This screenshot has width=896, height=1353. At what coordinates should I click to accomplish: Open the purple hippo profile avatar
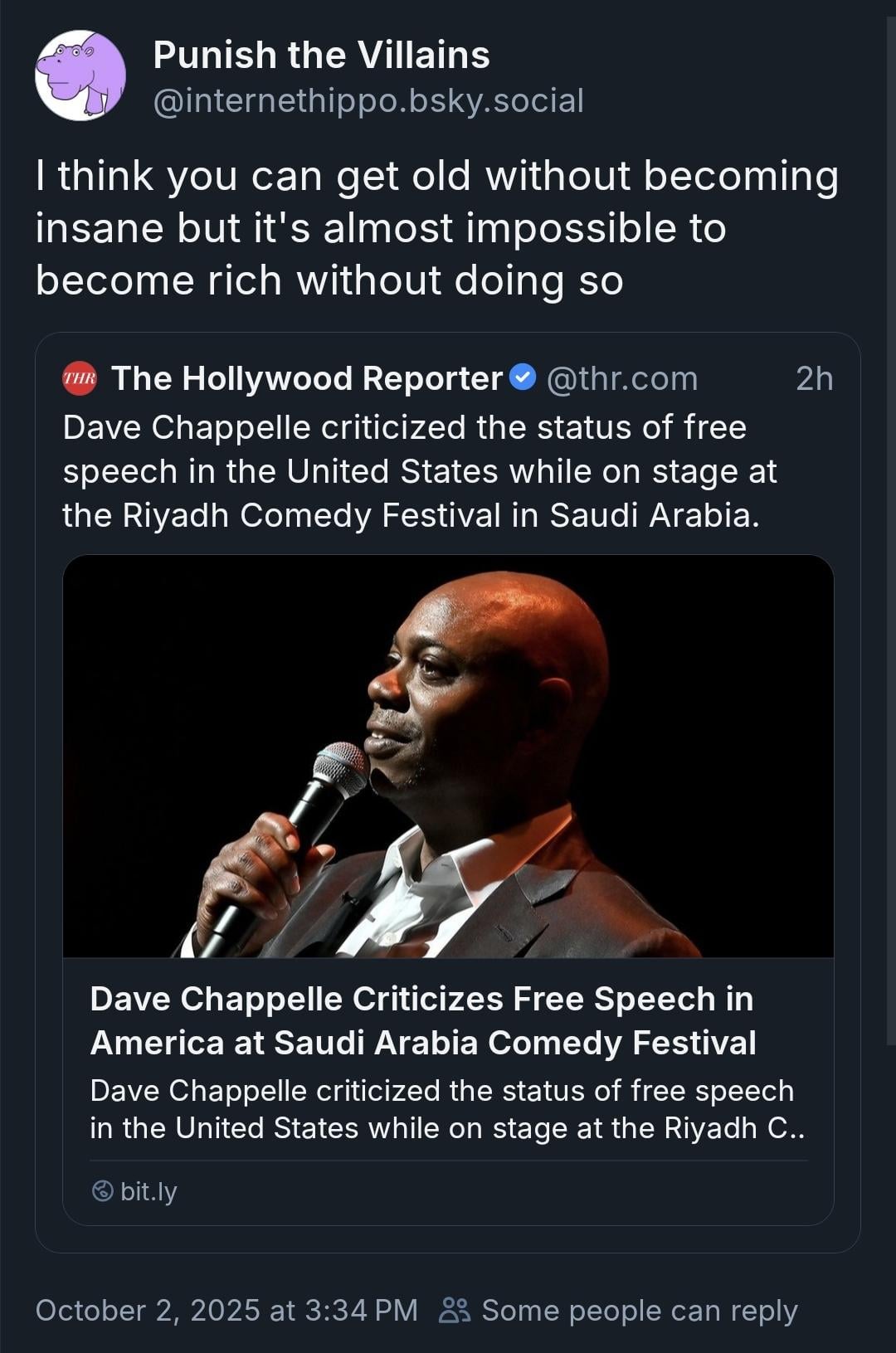[x=80, y=76]
